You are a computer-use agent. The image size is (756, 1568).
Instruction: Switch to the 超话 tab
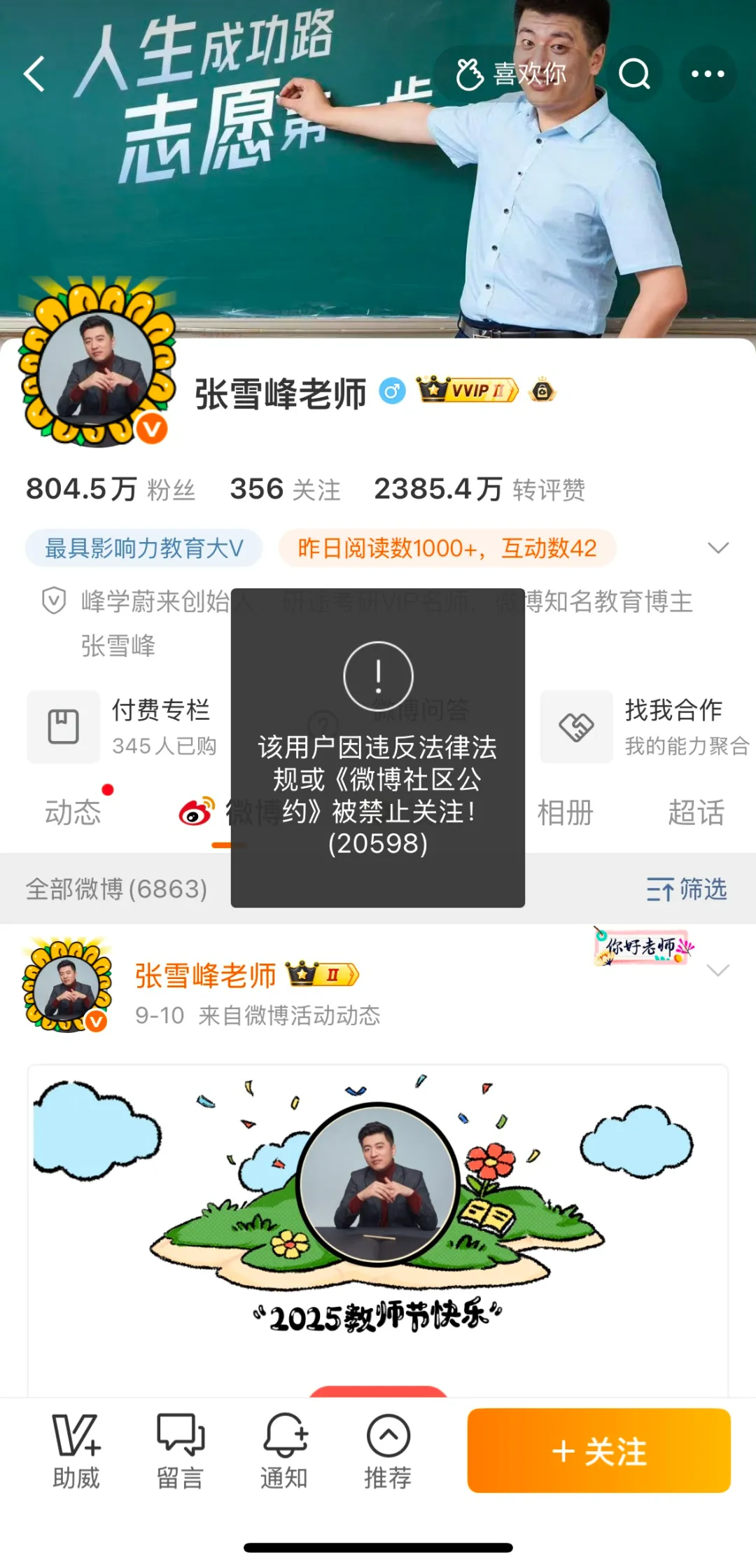pyautogui.click(x=697, y=812)
